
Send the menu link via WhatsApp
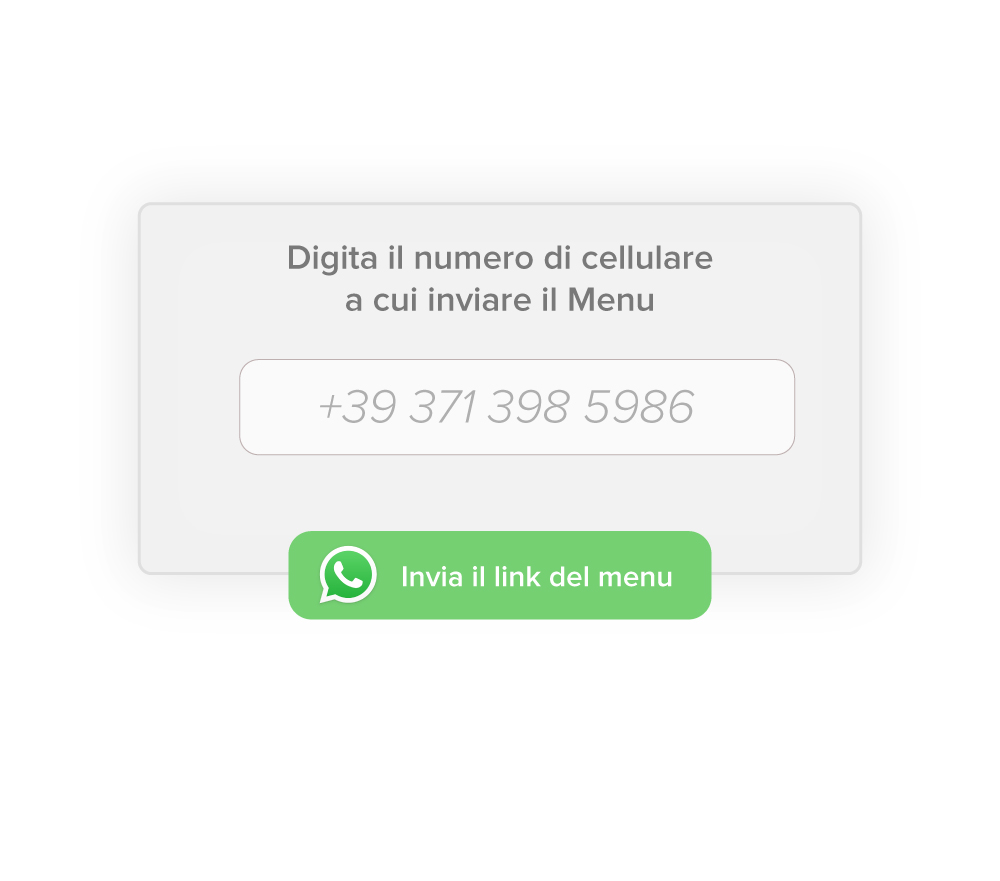pyautogui.click(x=500, y=576)
